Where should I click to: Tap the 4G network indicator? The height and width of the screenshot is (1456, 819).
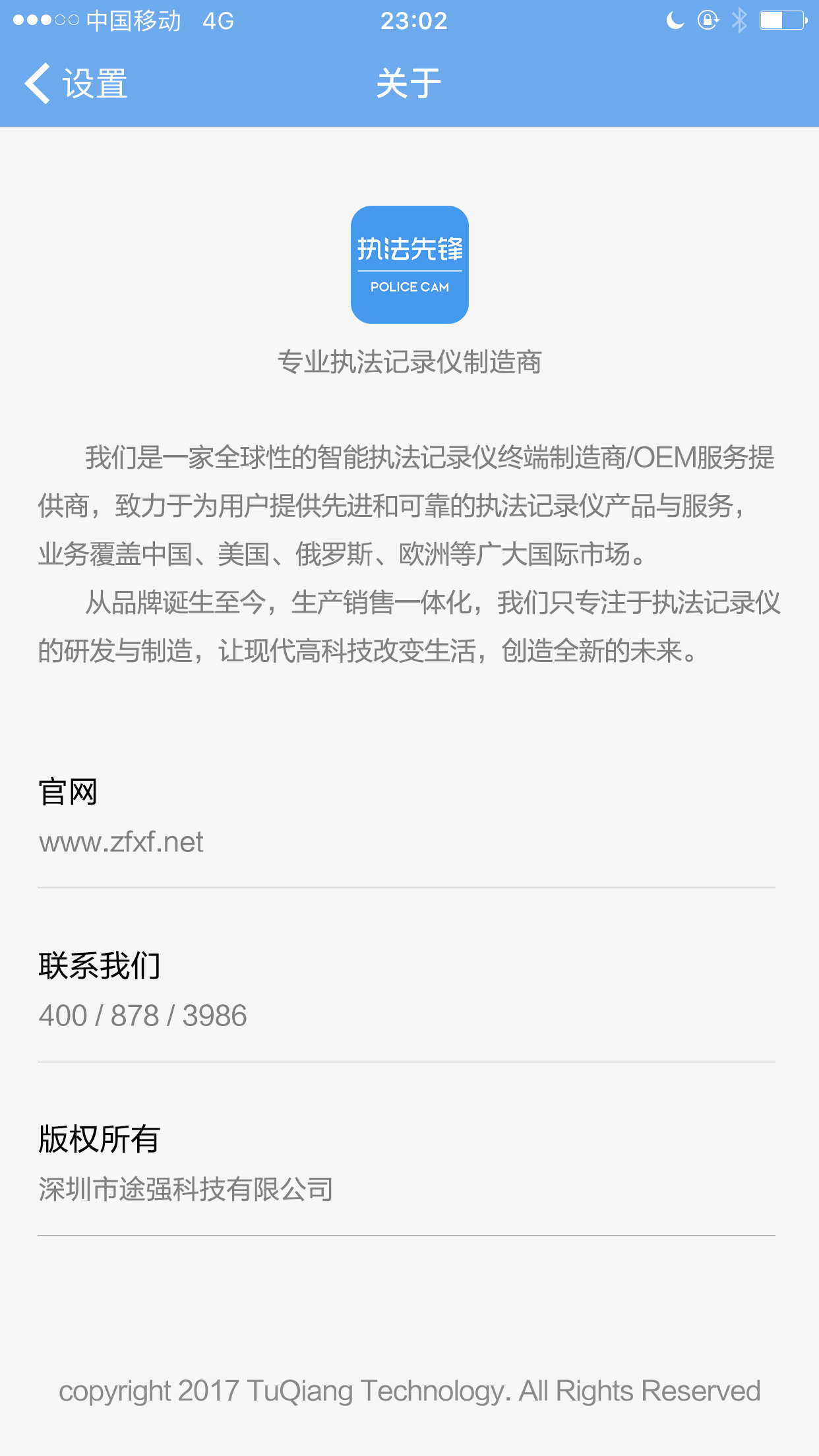218,21
